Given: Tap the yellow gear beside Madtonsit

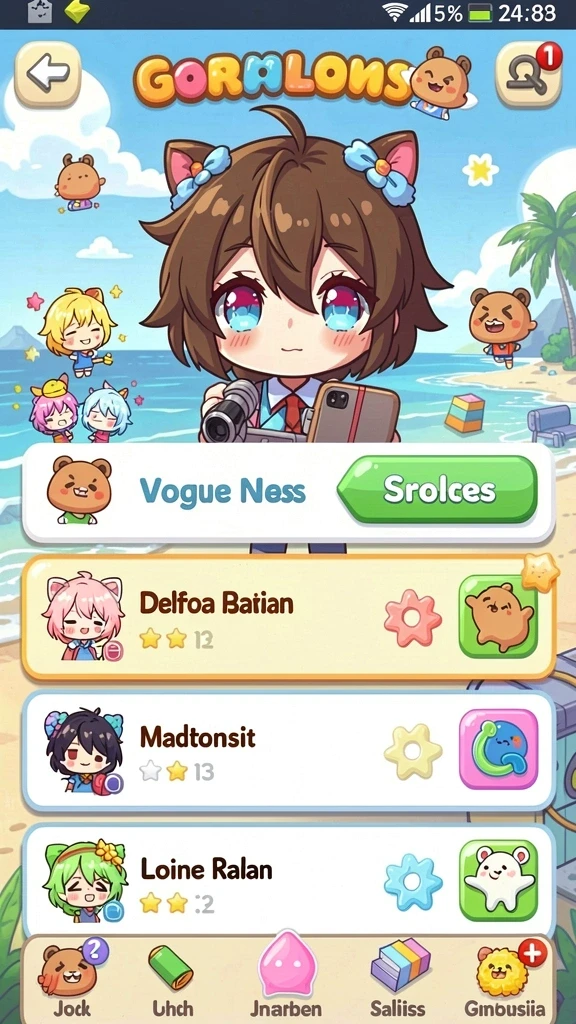Looking at the screenshot, I should pos(413,752).
